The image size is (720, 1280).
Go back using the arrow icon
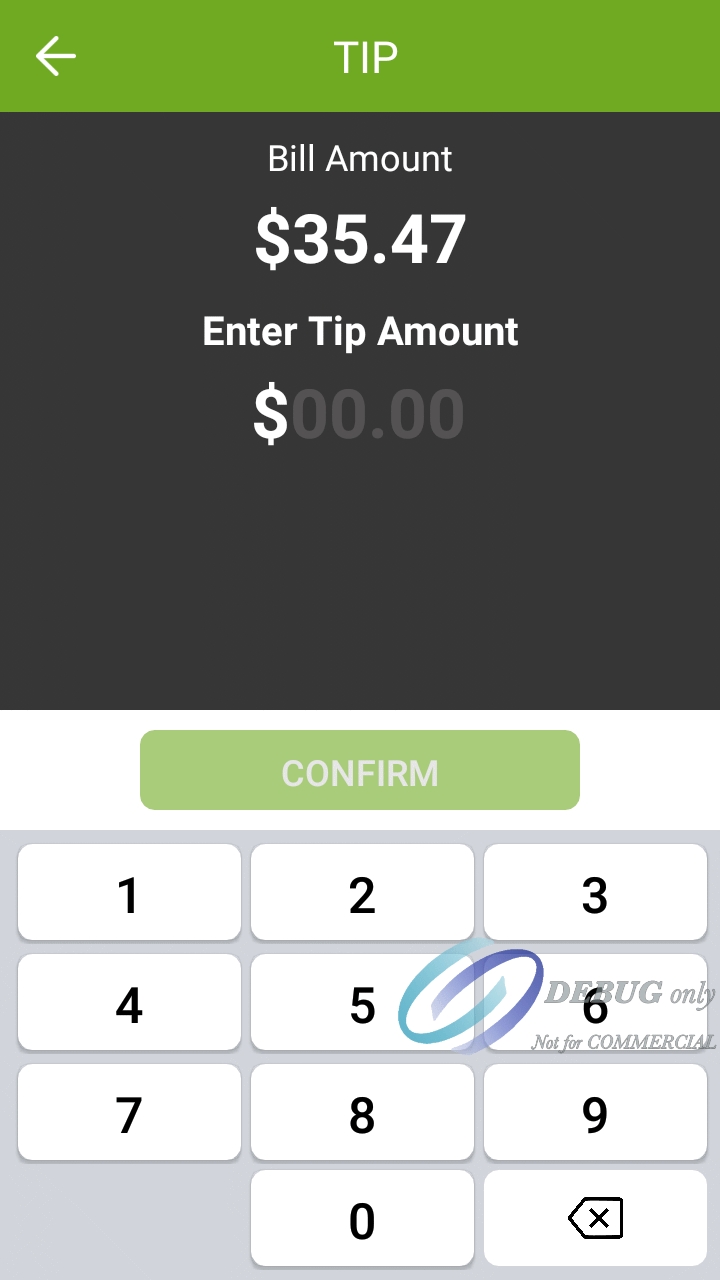click(x=56, y=56)
